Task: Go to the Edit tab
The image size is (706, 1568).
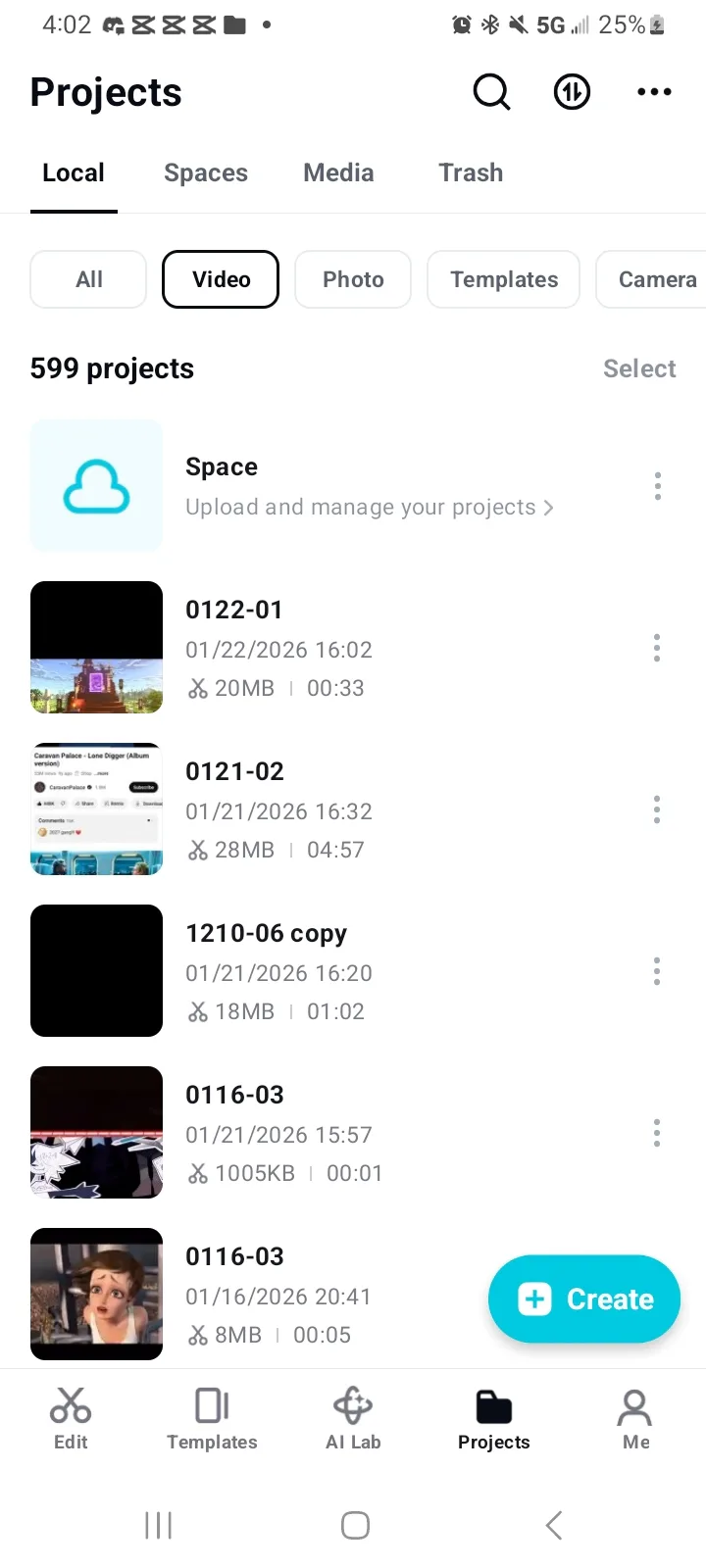Action: click(x=71, y=1418)
